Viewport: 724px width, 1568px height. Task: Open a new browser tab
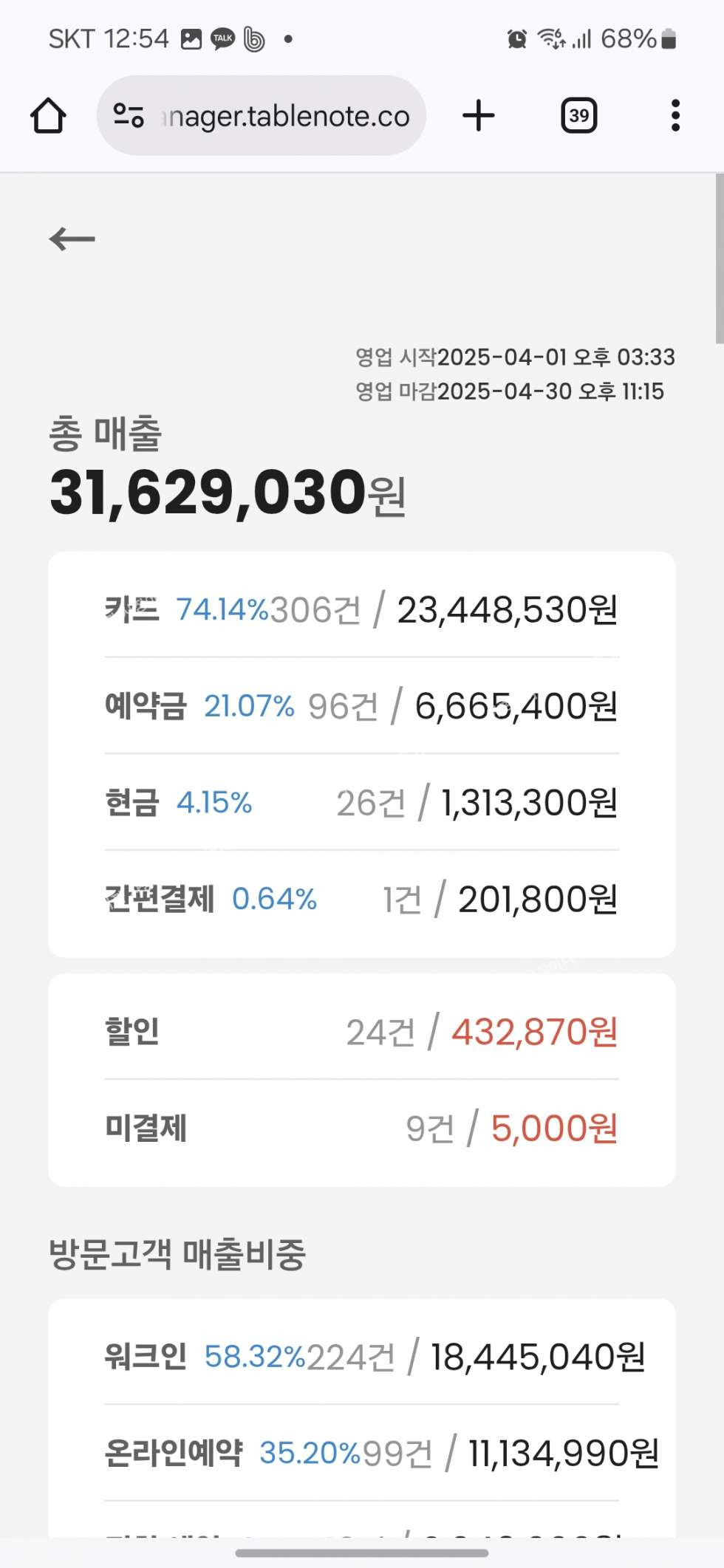tap(479, 116)
